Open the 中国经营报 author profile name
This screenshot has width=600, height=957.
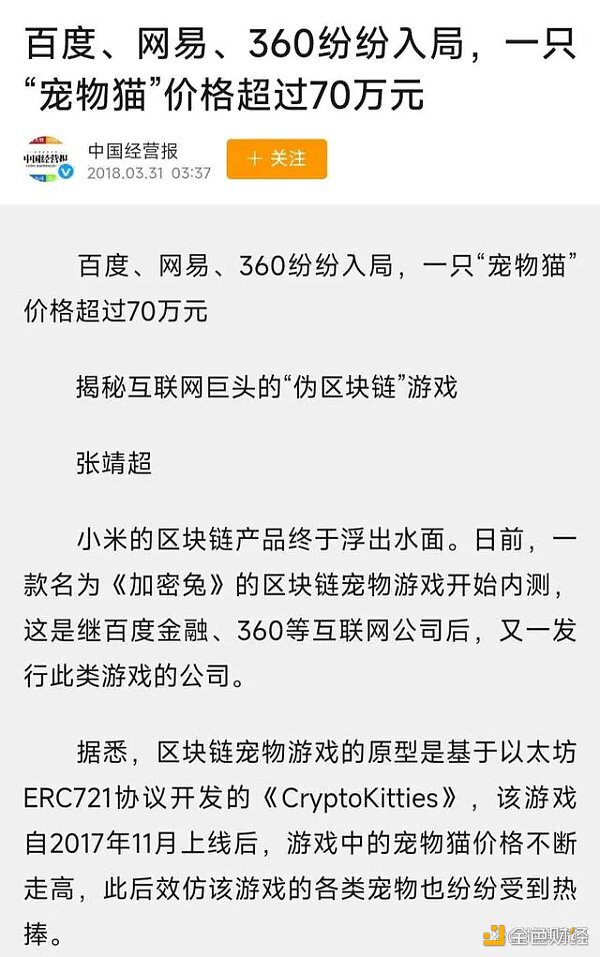click(x=133, y=151)
